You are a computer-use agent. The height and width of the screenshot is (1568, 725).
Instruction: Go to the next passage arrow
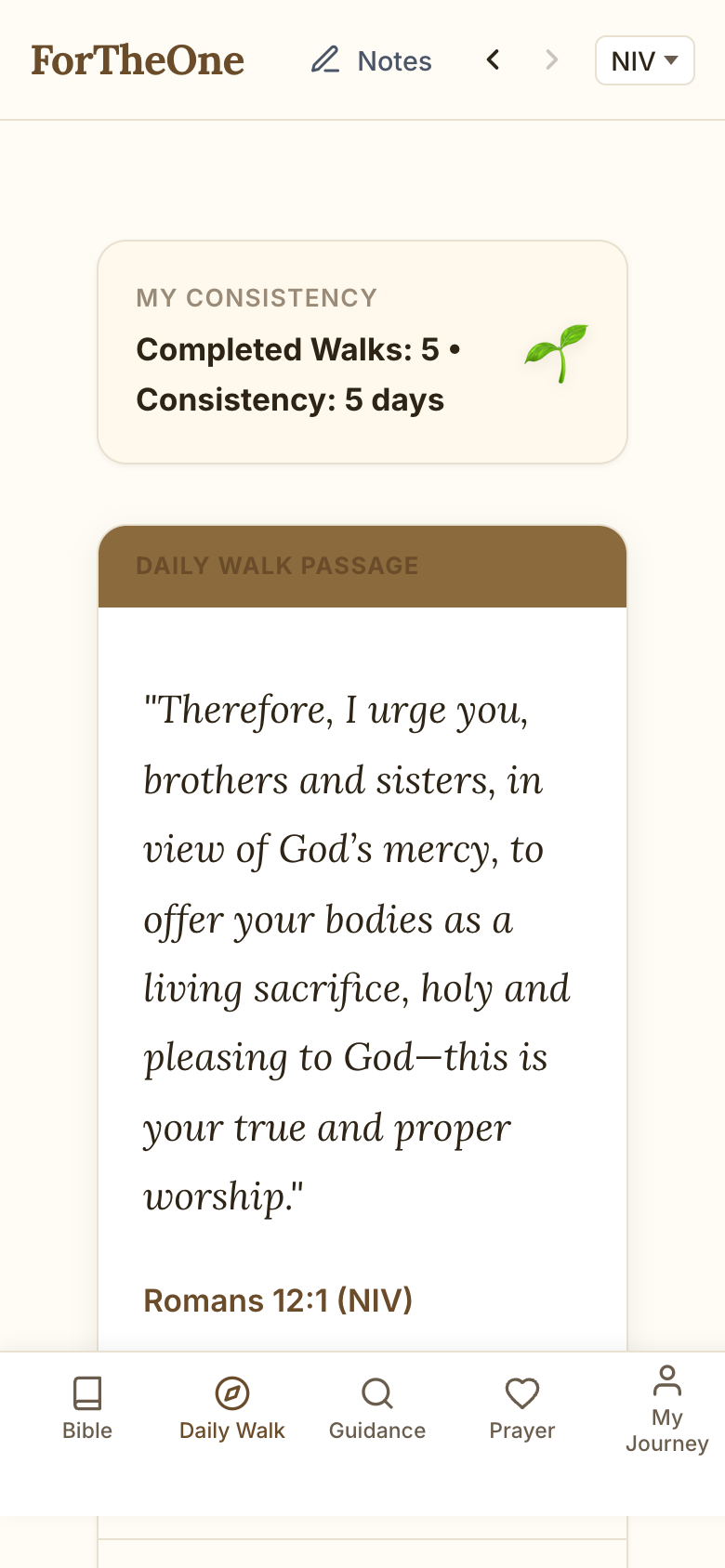click(x=552, y=60)
